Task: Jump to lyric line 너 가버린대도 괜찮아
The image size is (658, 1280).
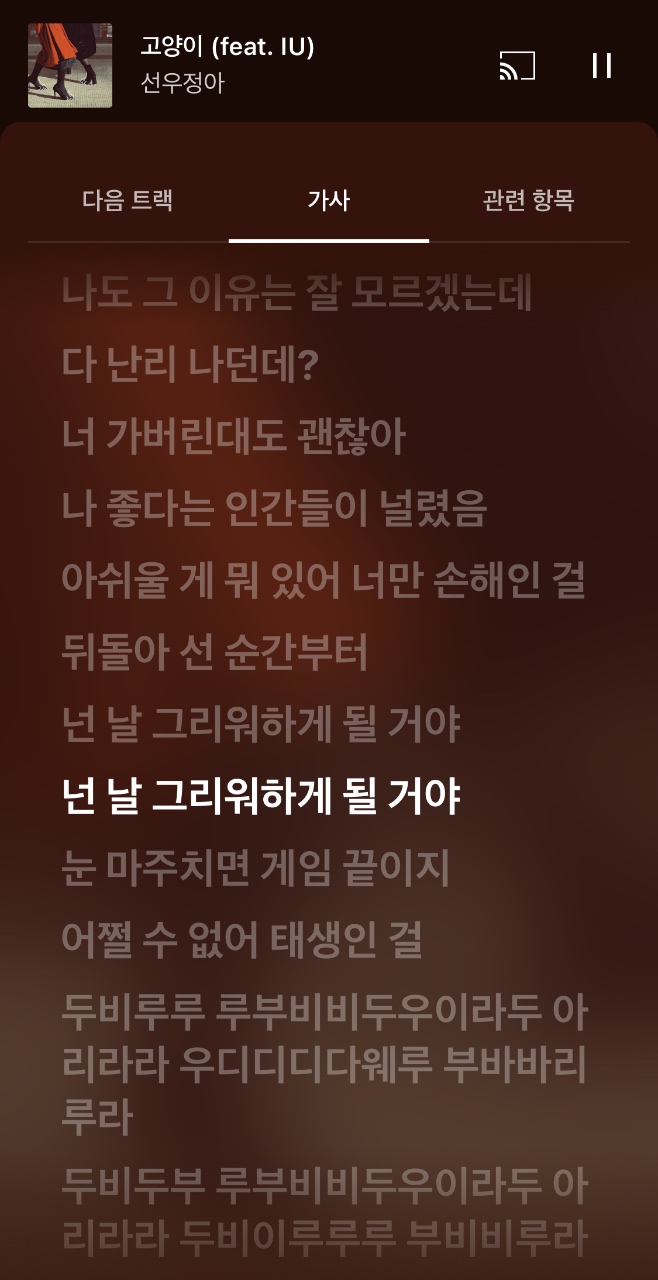Action: click(234, 437)
